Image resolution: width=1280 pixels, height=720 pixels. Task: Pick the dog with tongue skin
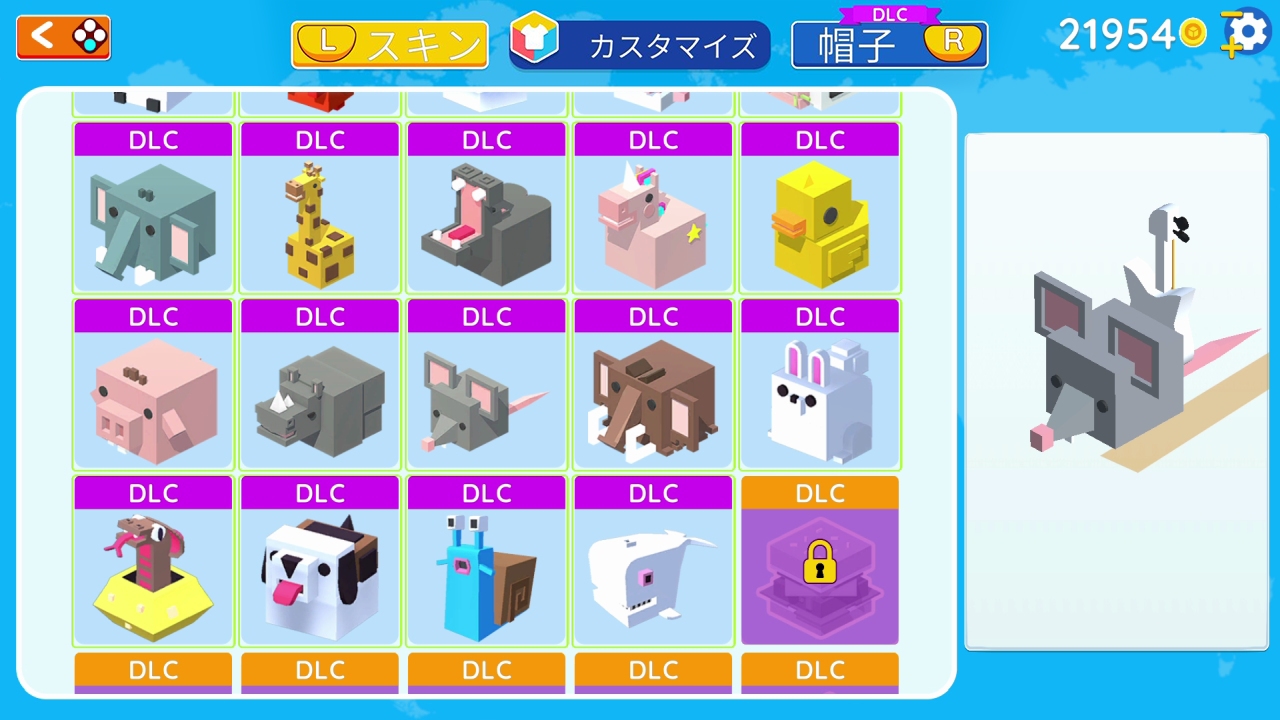[x=320, y=575]
